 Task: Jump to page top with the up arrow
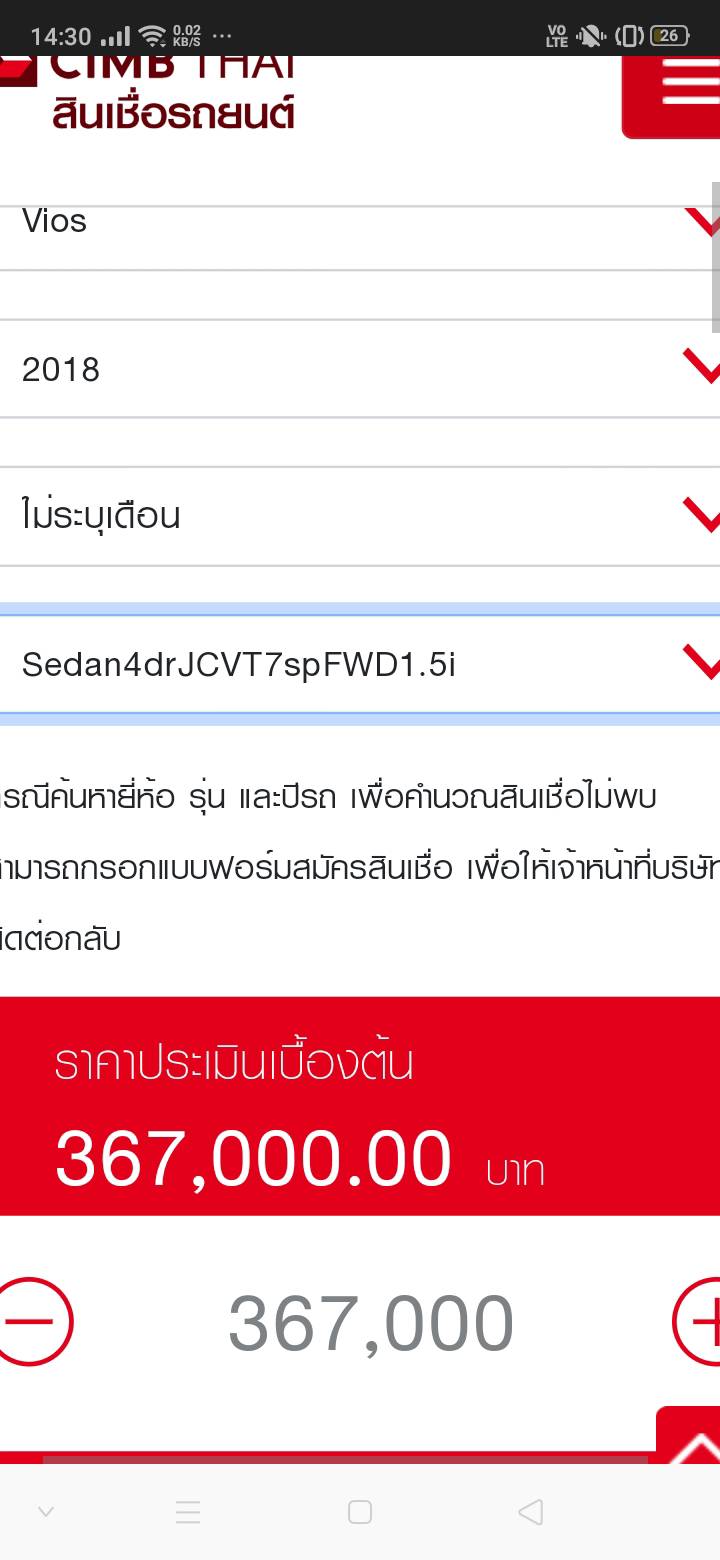point(690,1437)
